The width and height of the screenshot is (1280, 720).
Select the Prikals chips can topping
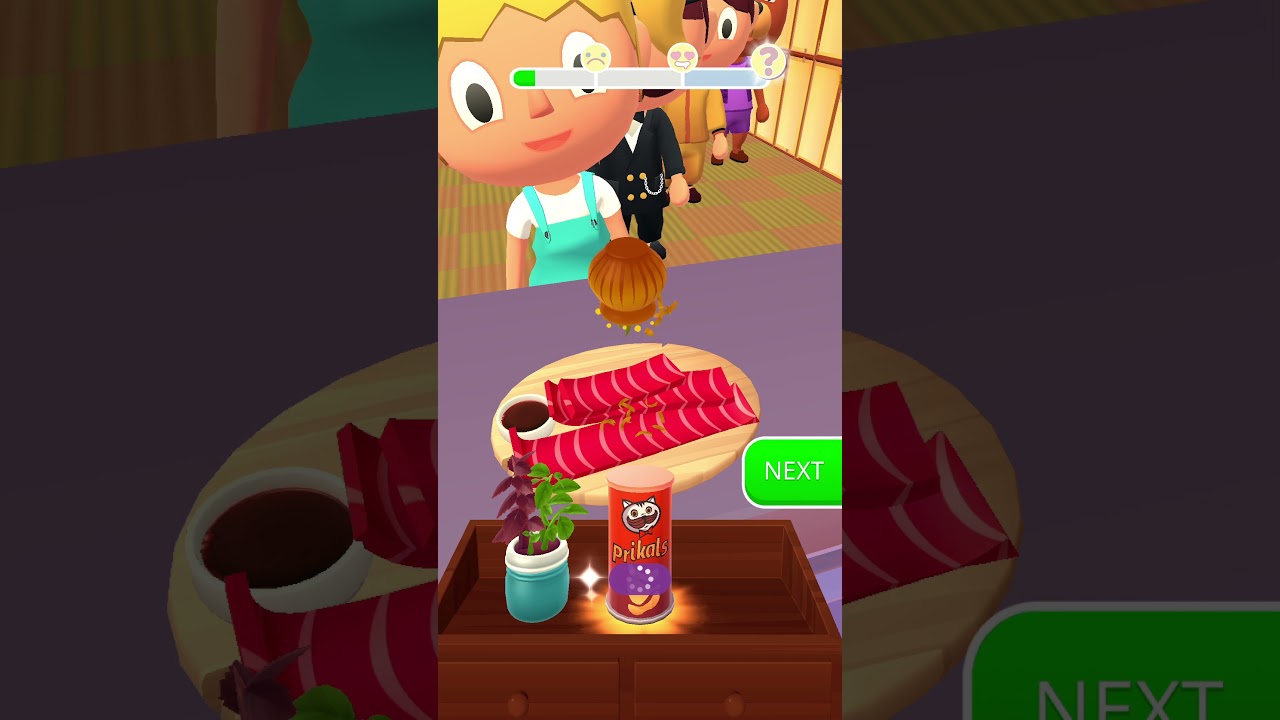(x=640, y=546)
